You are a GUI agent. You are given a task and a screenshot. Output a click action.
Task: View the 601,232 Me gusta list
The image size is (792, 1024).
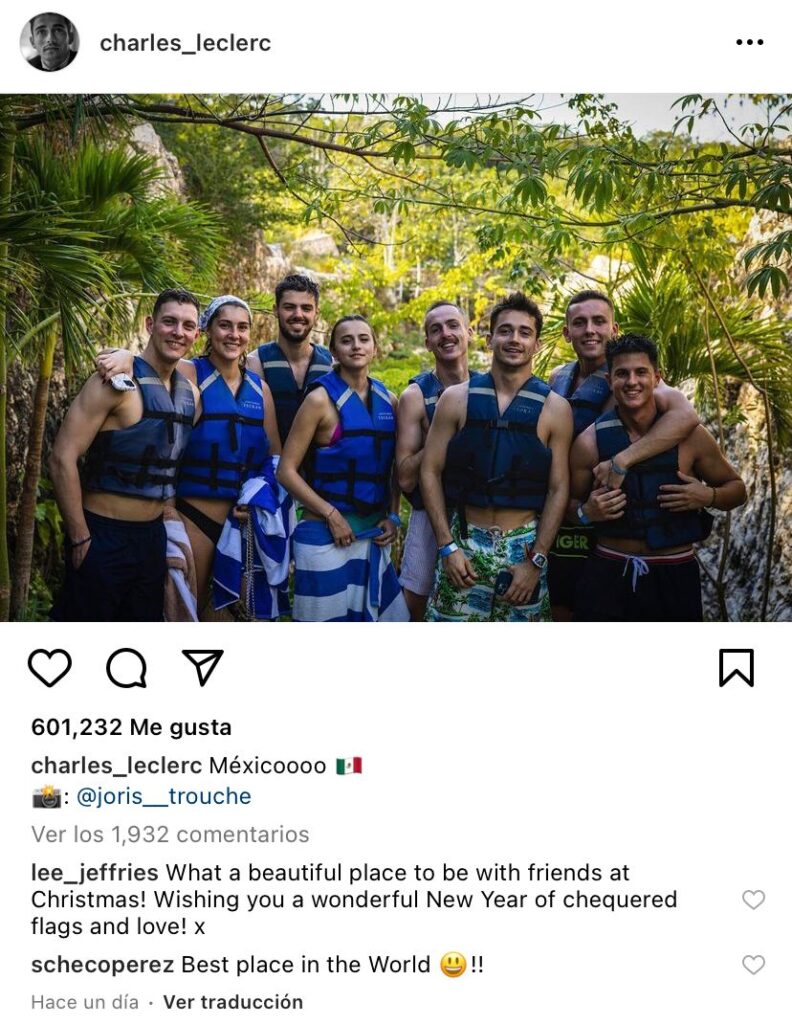131,727
